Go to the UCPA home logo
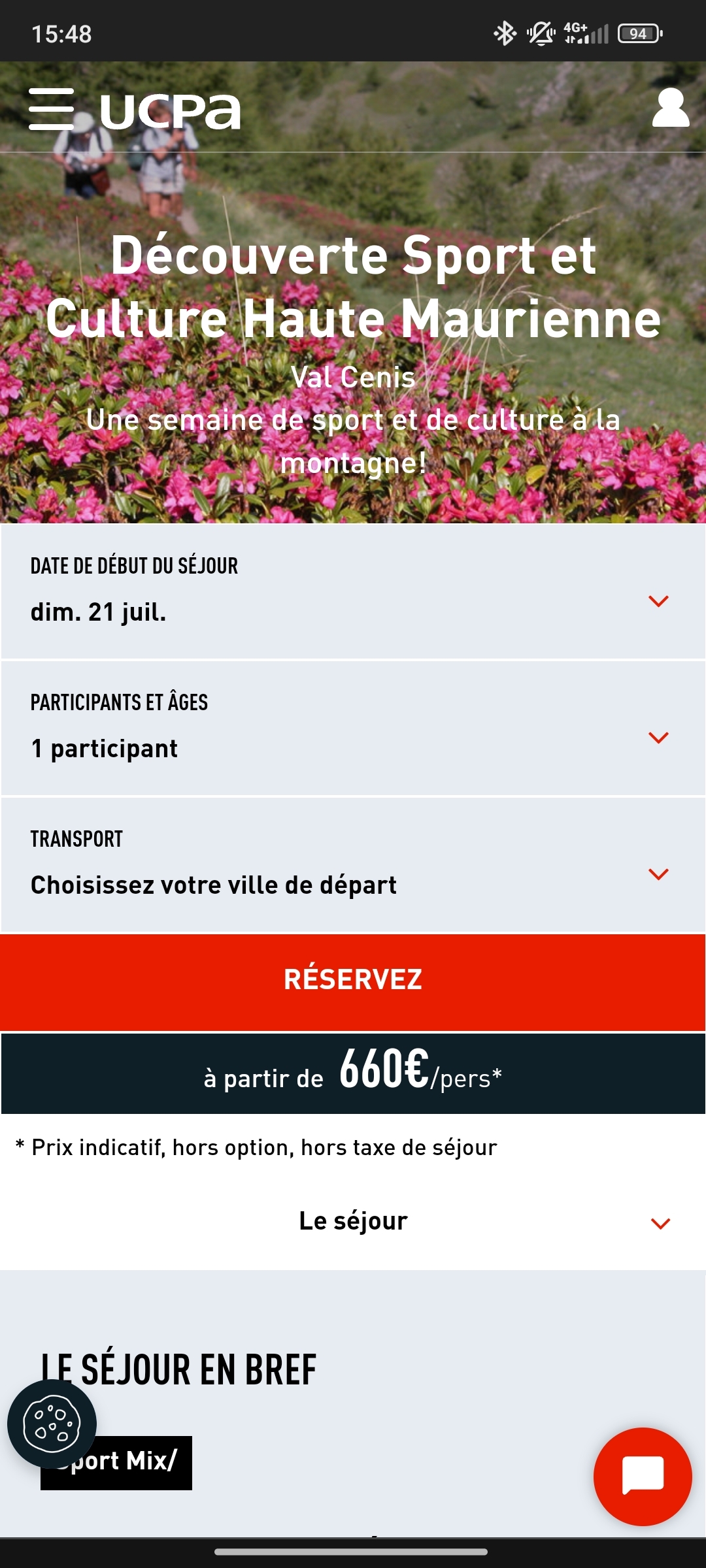The height and width of the screenshot is (1568, 706). click(170, 111)
